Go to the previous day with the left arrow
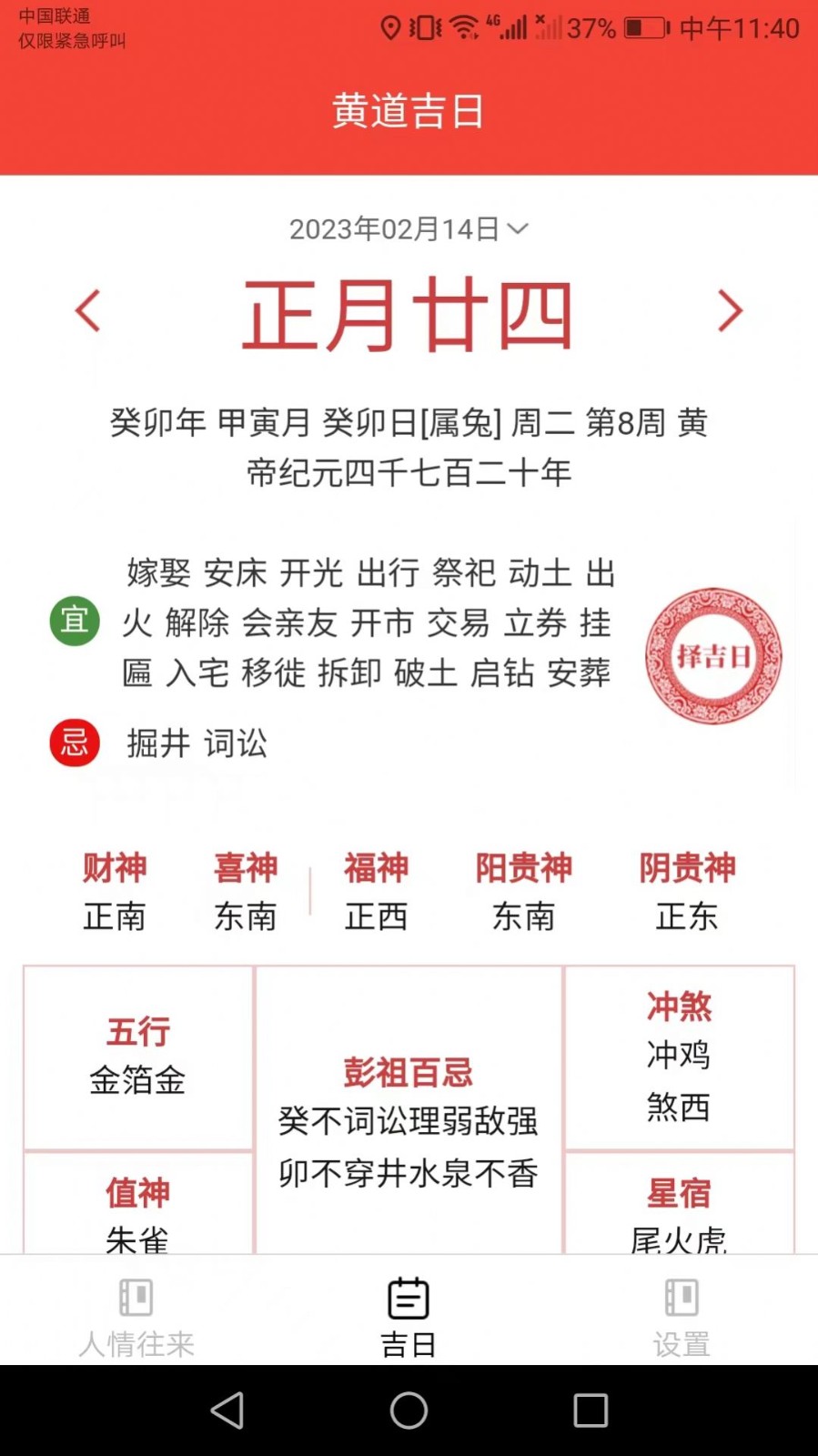 [x=88, y=311]
